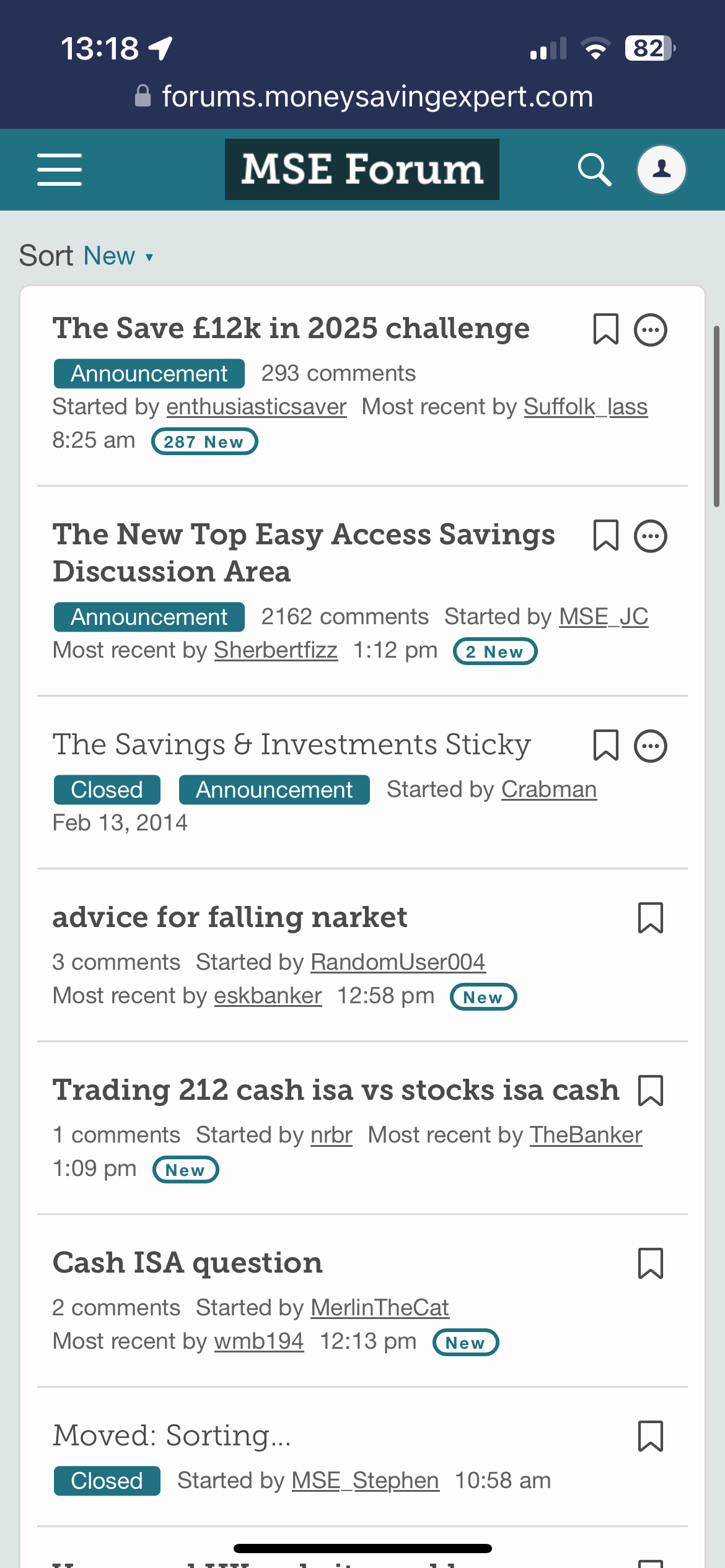
Task: Open options for Savings & Investments Sticky
Action: coord(651,746)
